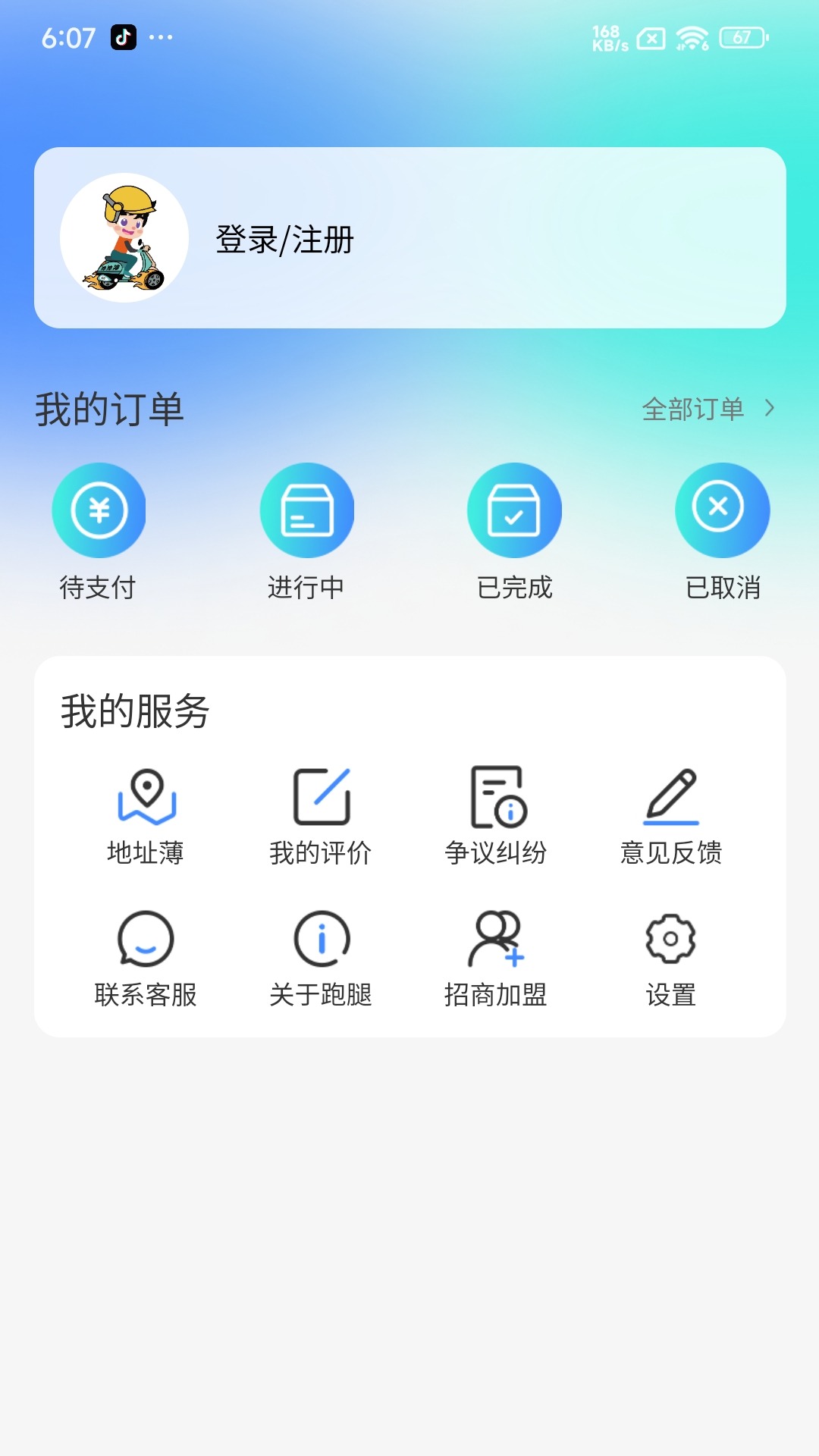Viewport: 819px width, 1456px height.
Task: Open 全部订单 all orders link
Action: point(693,409)
